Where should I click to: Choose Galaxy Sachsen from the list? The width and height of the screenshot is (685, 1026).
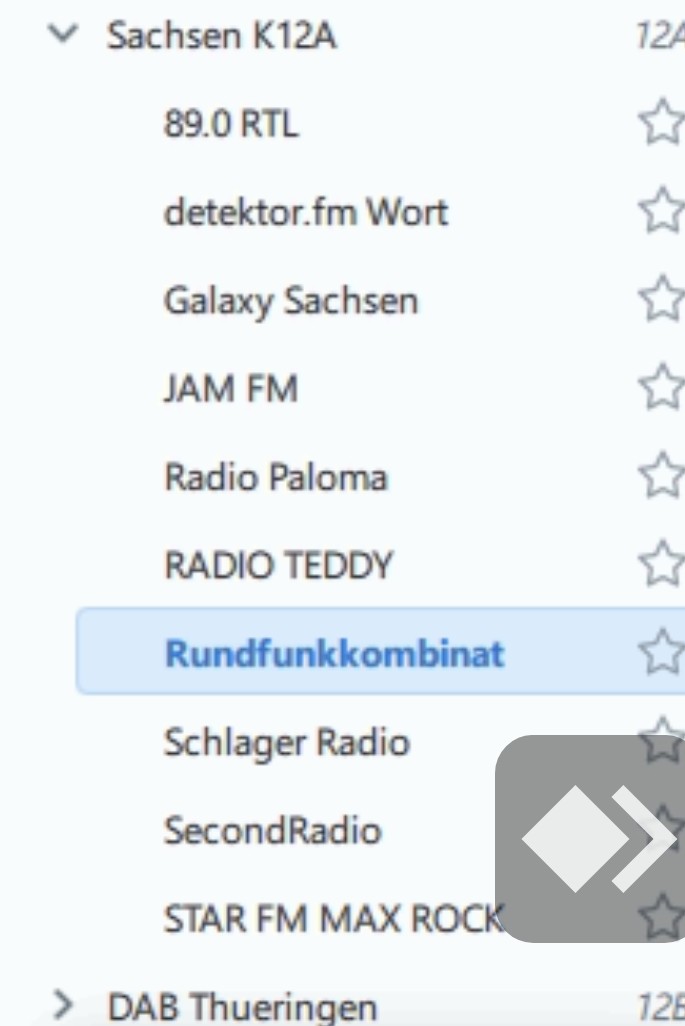tap(291, 301)
